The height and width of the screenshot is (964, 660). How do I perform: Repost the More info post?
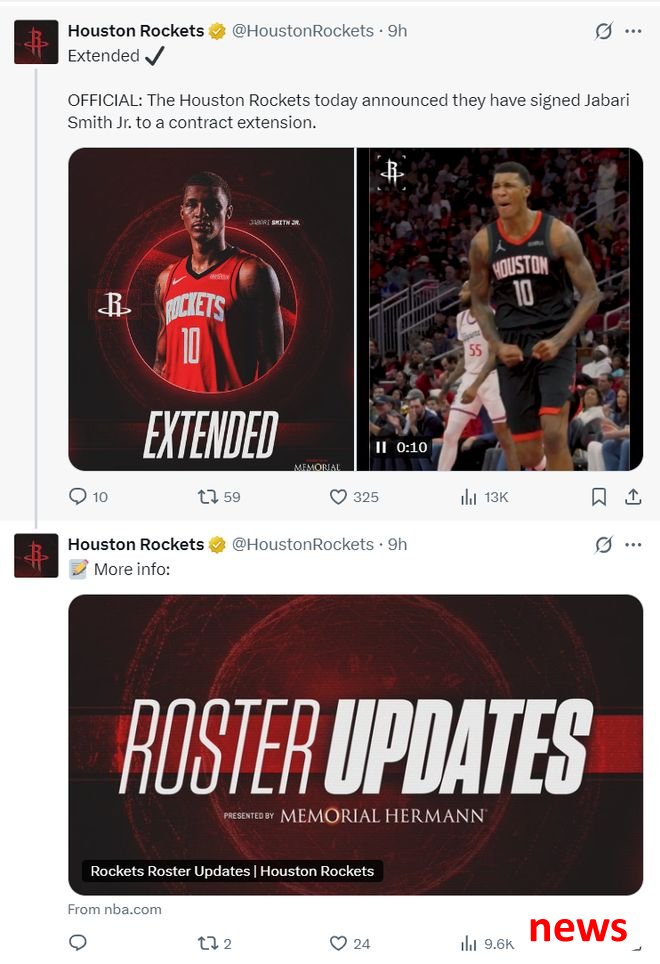pyautogui.click(x=208, y=943)
